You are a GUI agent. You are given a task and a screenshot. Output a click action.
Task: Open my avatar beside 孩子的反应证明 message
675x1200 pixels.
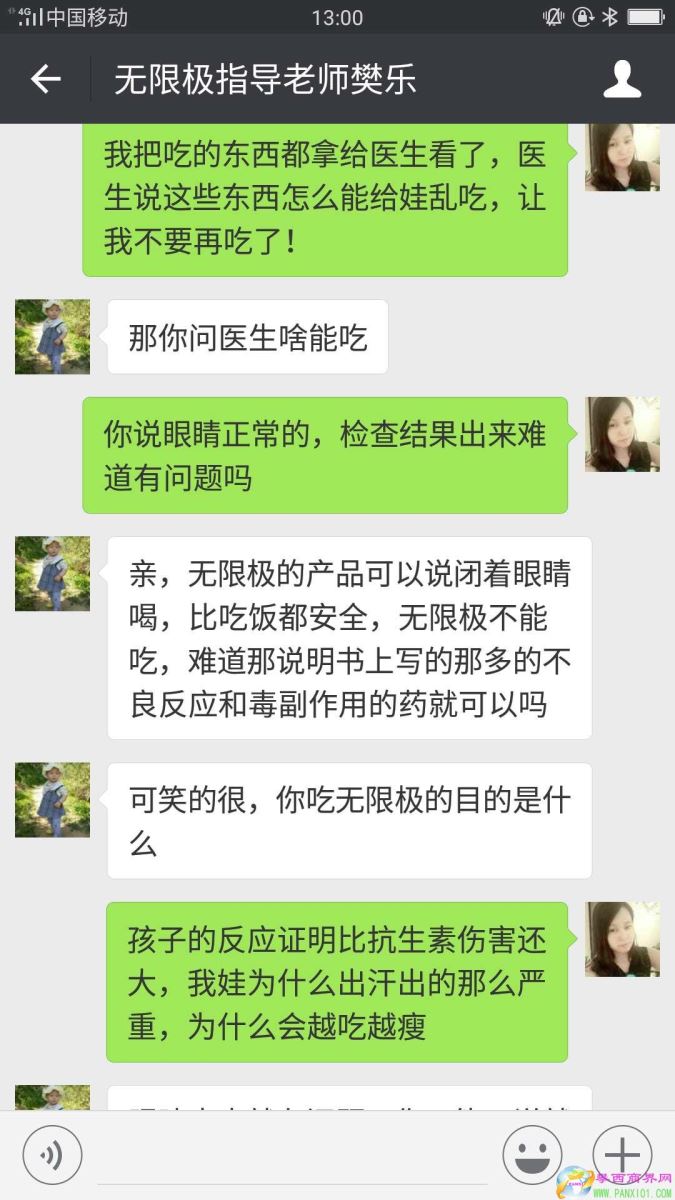622,939
